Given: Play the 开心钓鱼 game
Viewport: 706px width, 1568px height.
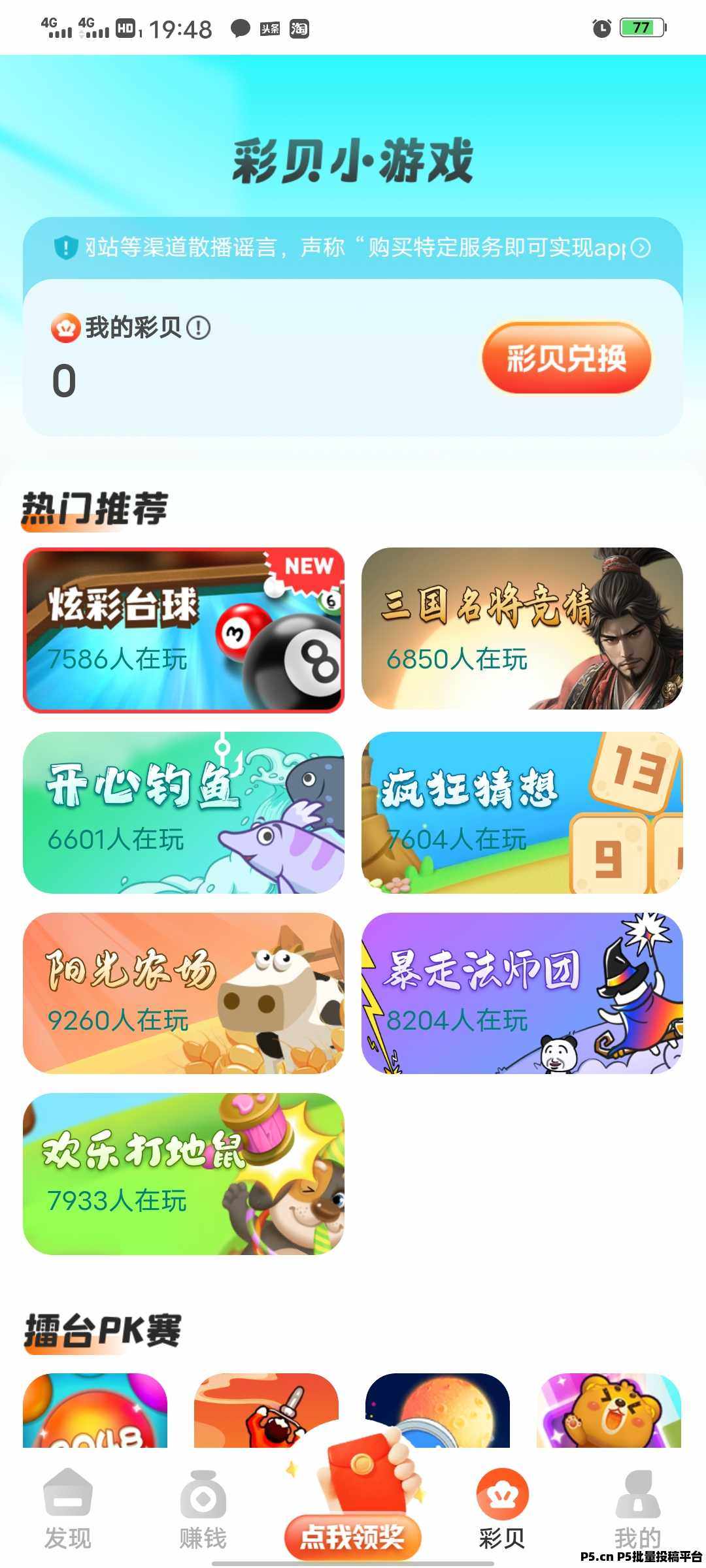Looking at the screenshot, I should point(184,812).
